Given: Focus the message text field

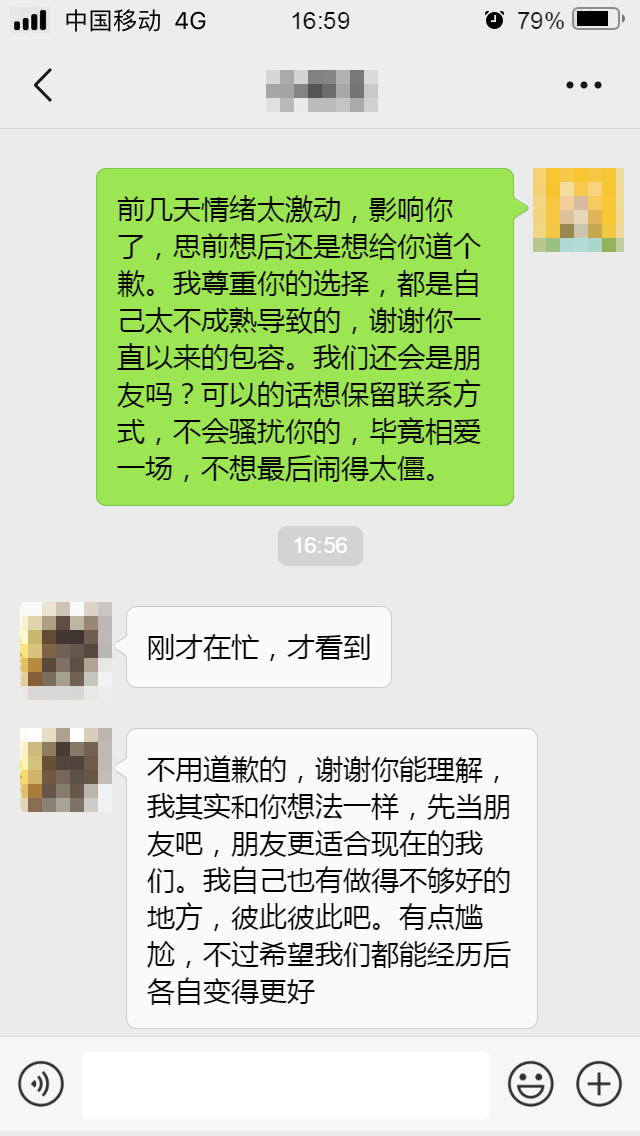Looking at the screenshot, I should [x=285, y=1084].
